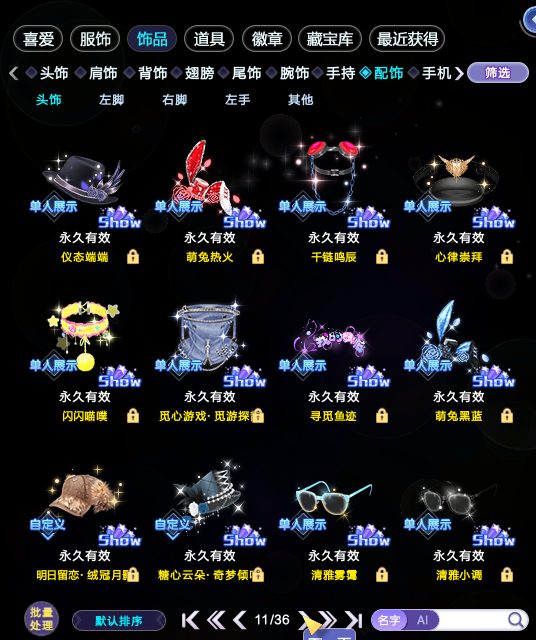This screenshot has width=536, height=640.
Task: Select the 手持 subcategory
Action: (340, 73)
